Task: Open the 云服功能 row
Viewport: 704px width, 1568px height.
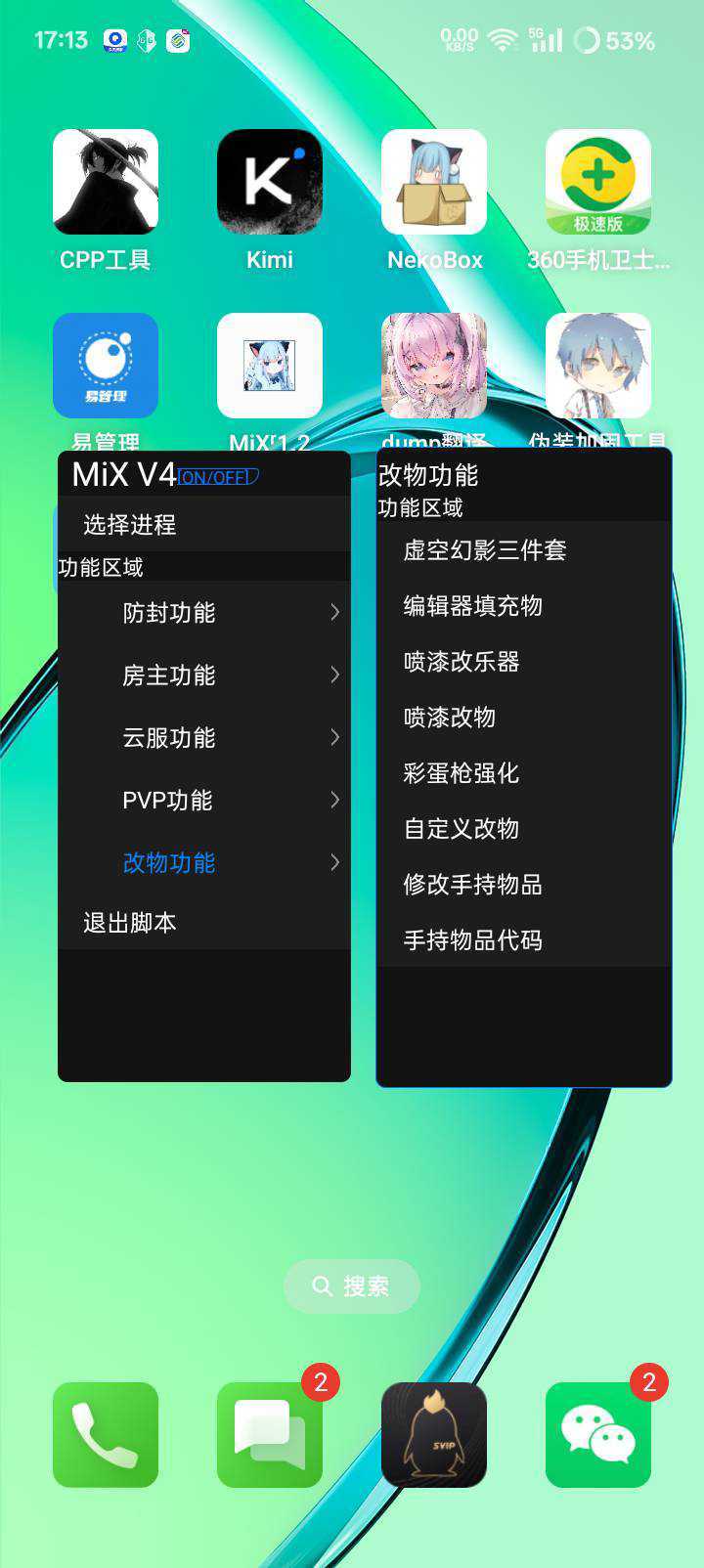Action: click(x=203, y=738)
